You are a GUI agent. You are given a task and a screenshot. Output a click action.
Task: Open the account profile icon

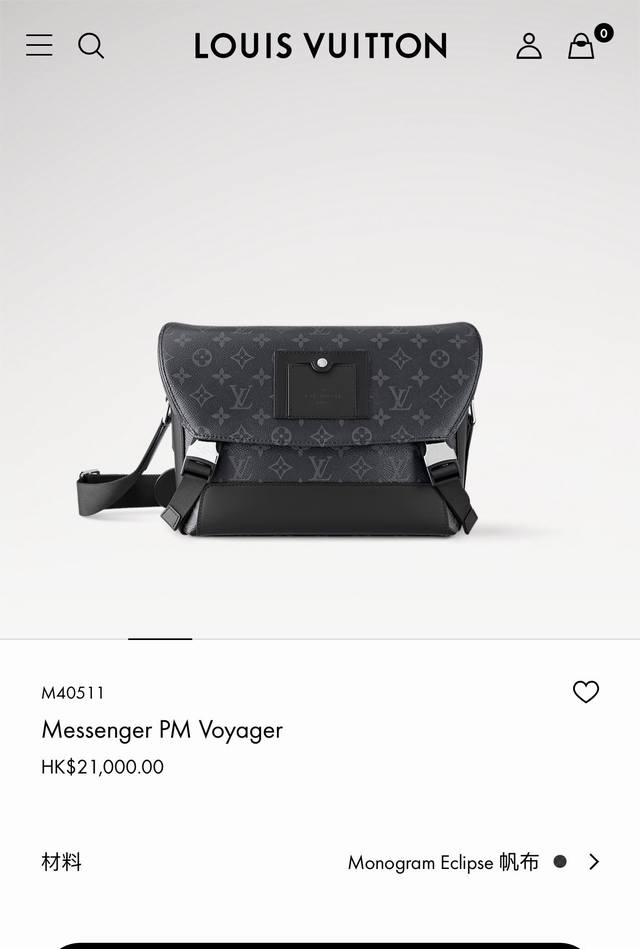(x=529, y=46)
